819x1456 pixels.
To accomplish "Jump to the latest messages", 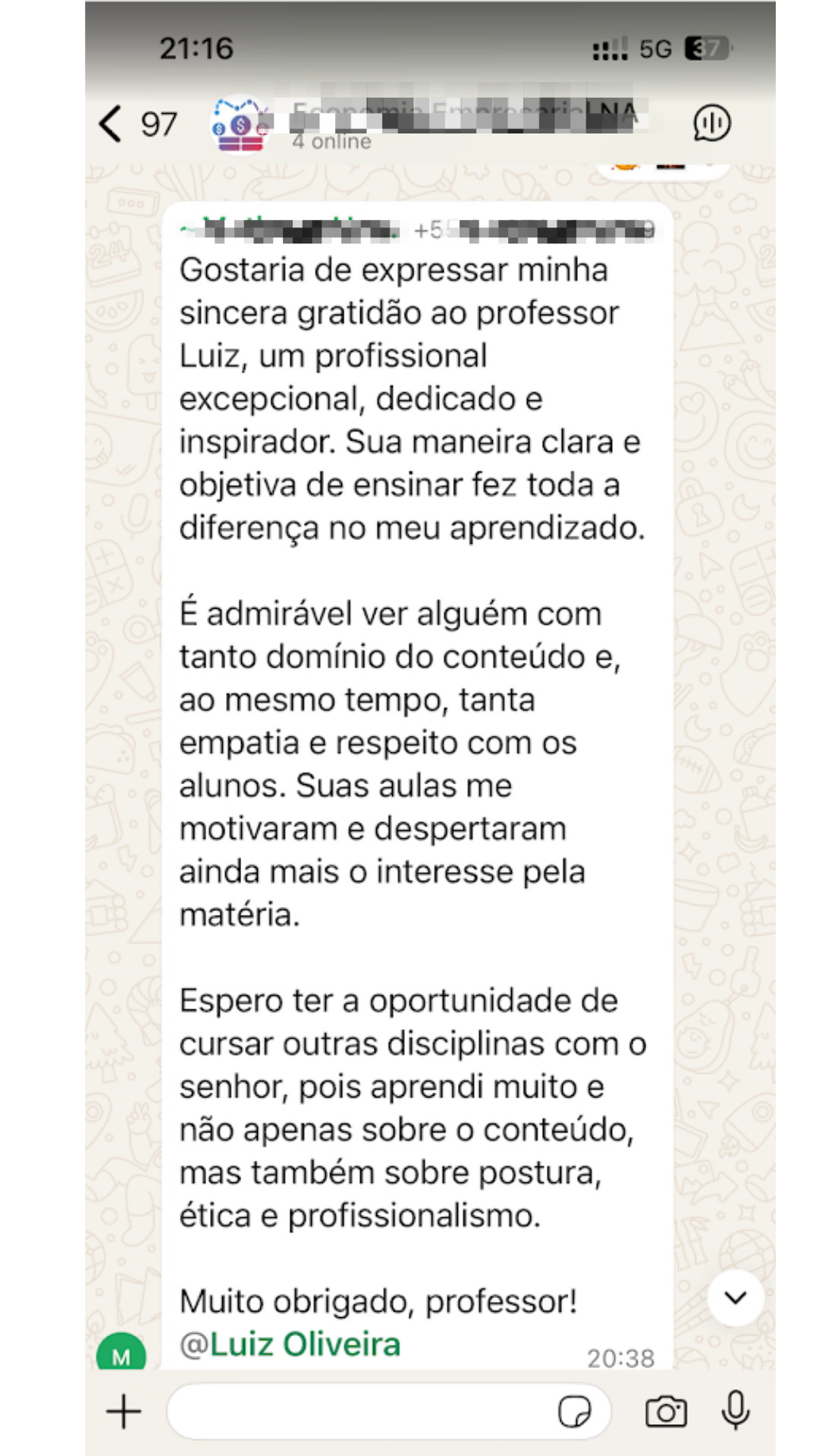I will pyautogui.click(x=735, y=1298).
